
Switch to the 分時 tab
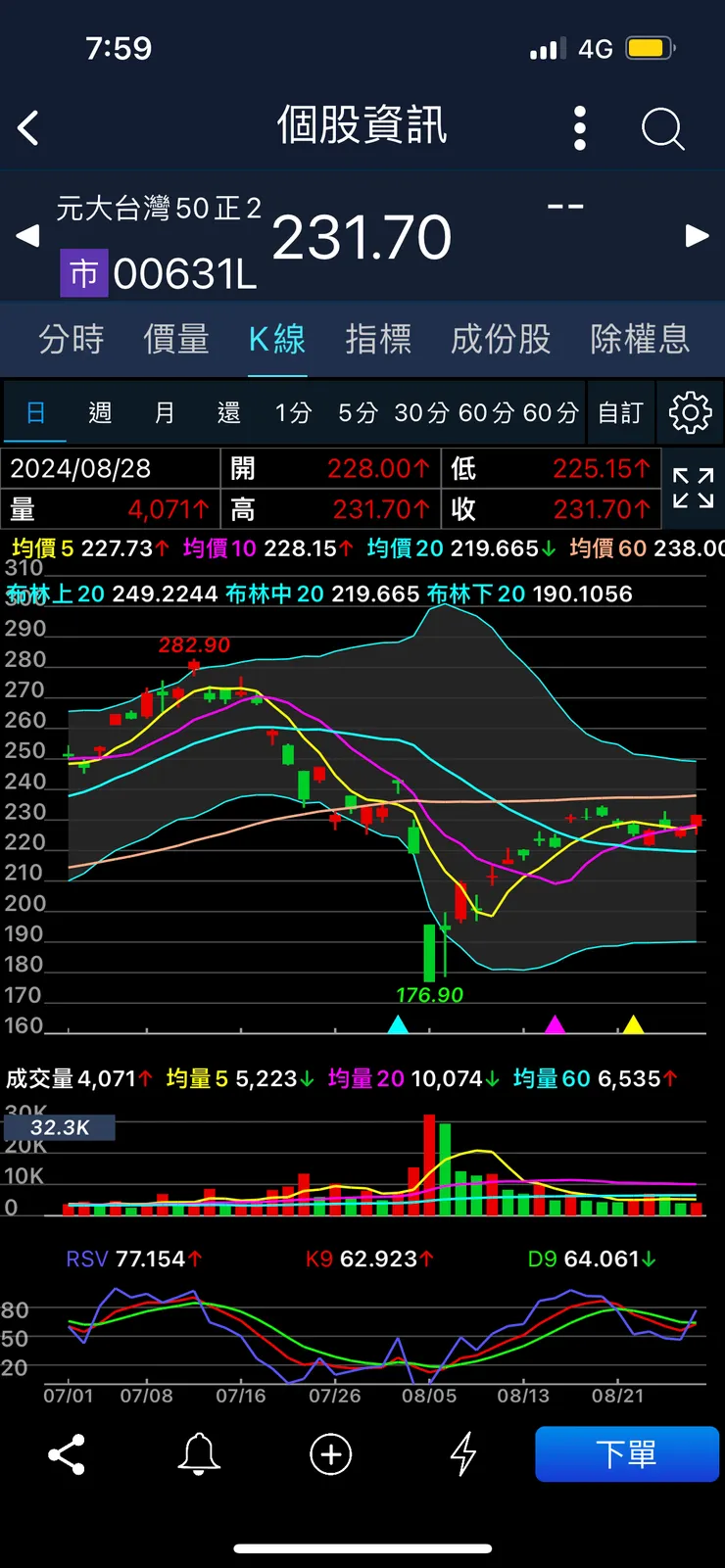pyautogui.click(x=71, y=339)
